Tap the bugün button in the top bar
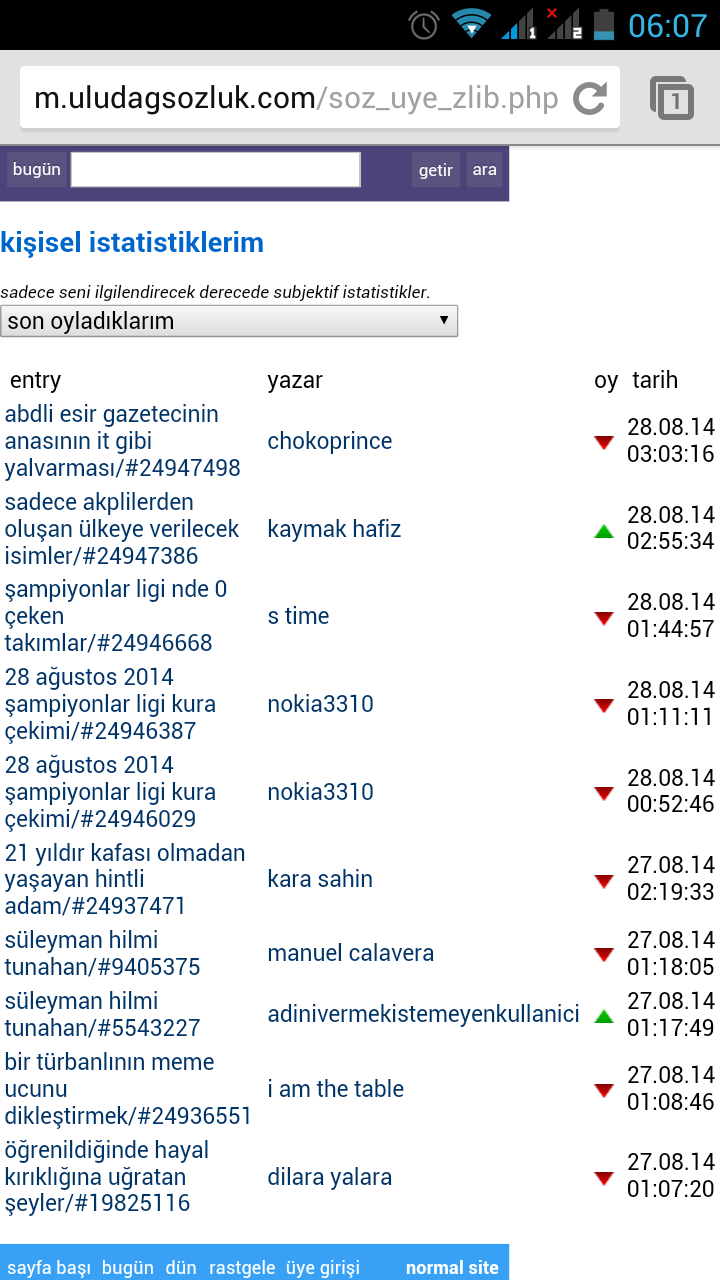Screen dimensions: 720x1280 click(37, 170)
